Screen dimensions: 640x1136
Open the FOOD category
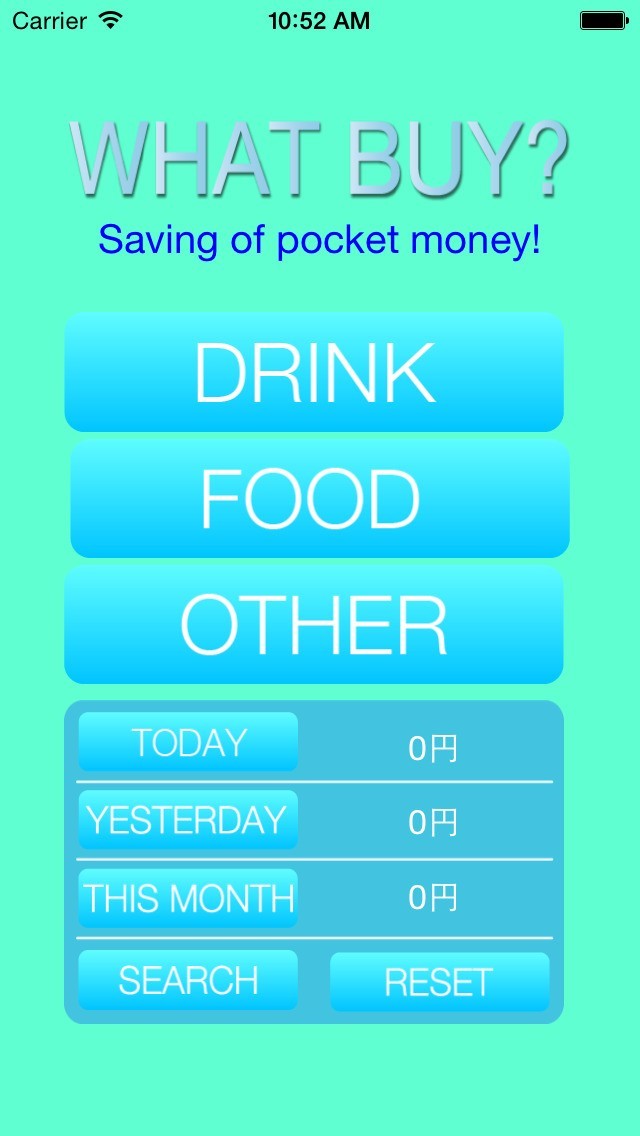320,498
